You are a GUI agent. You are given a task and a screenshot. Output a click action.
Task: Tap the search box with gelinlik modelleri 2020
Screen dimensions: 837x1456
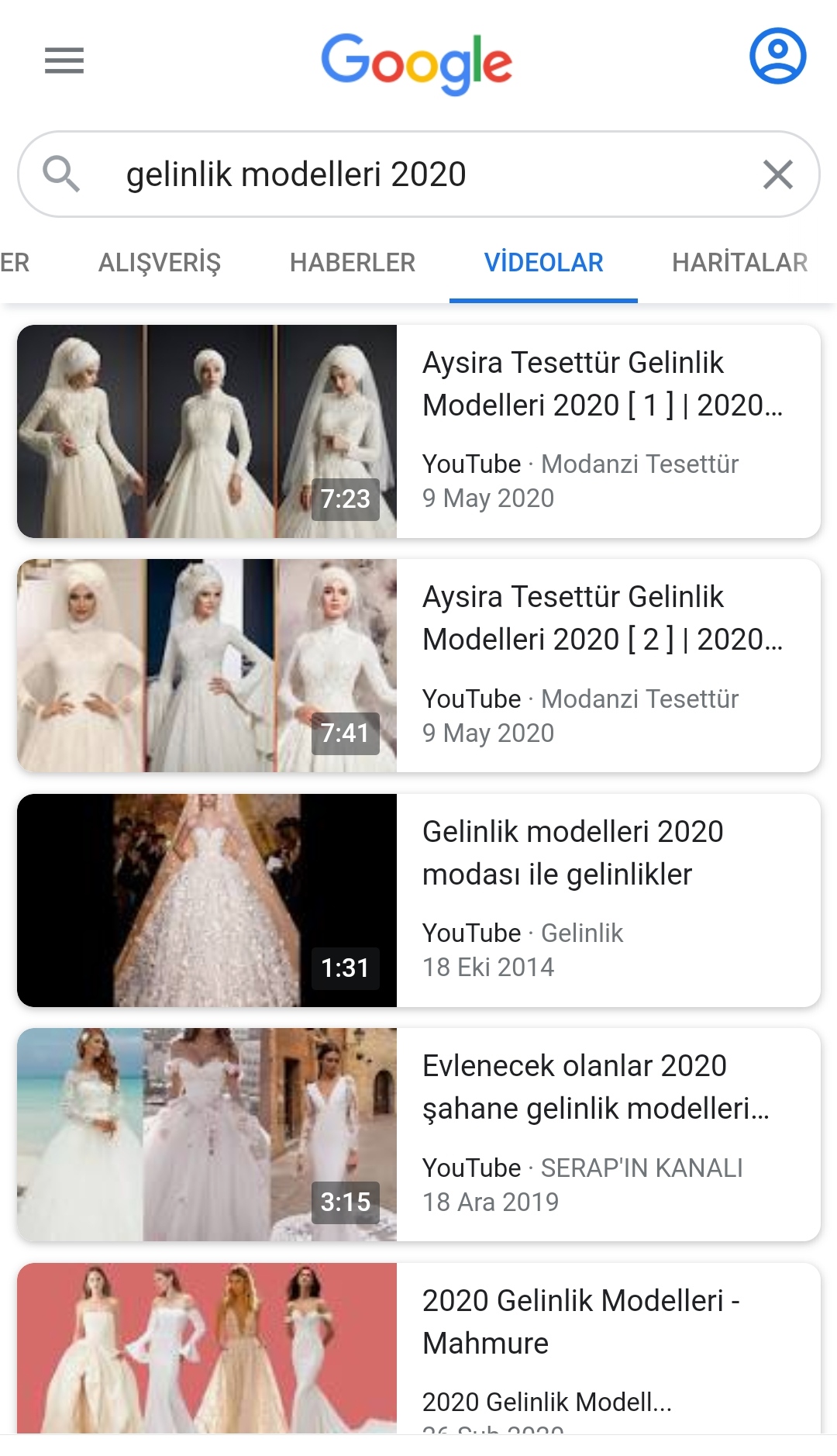point(418,174)
